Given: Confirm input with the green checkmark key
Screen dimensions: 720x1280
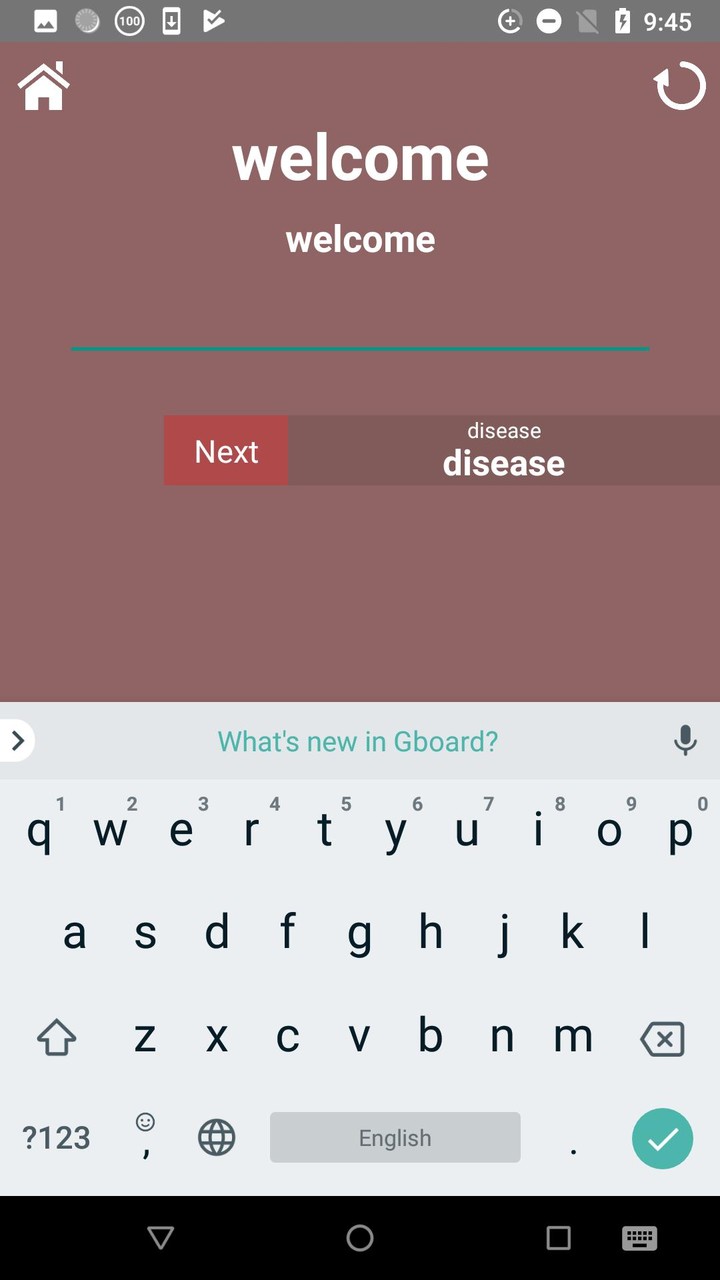Looking at the screenshot, I should 662,1138.
